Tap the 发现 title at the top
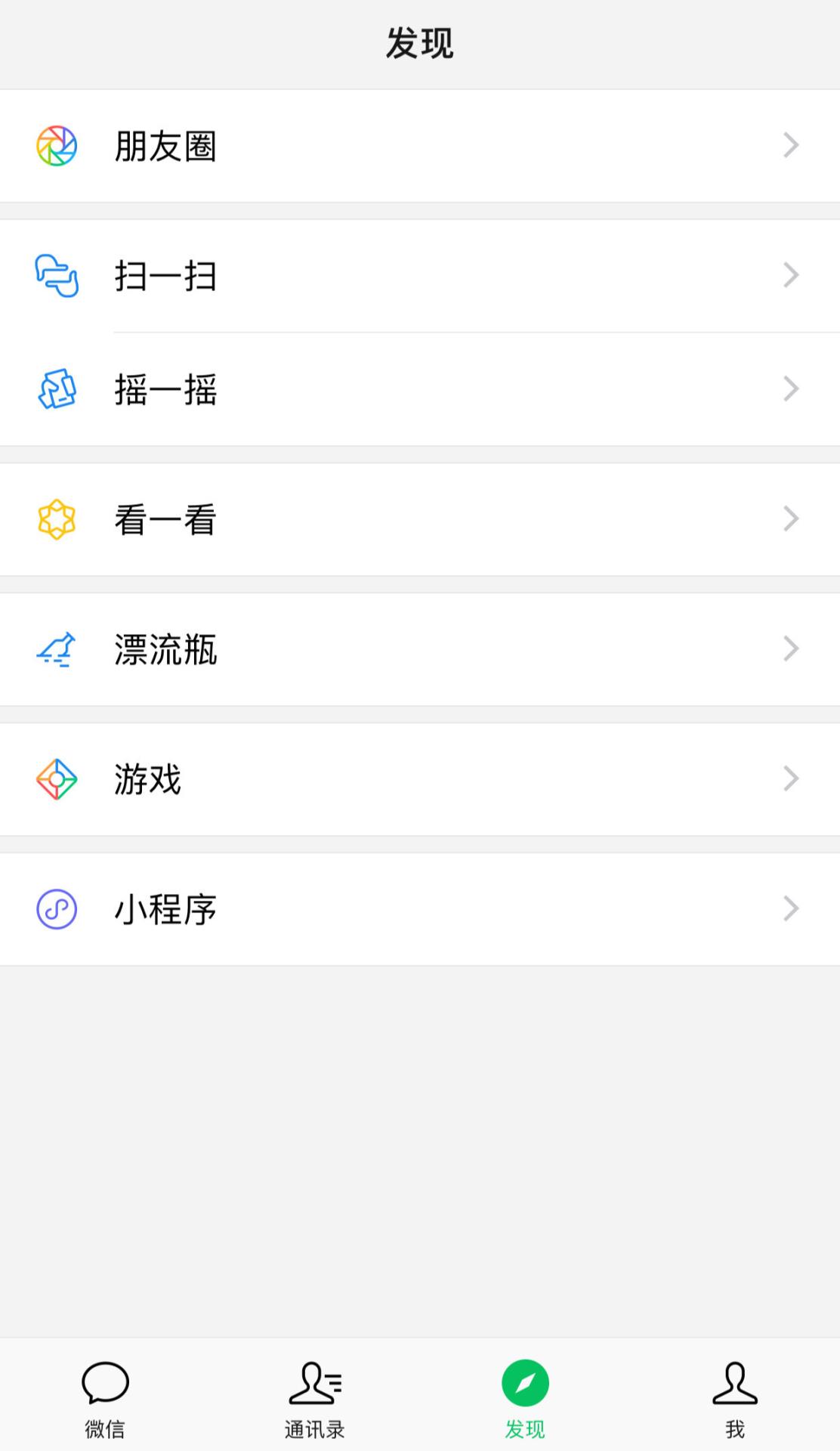The image size is (840, 1451). click(x=420, y=43)
